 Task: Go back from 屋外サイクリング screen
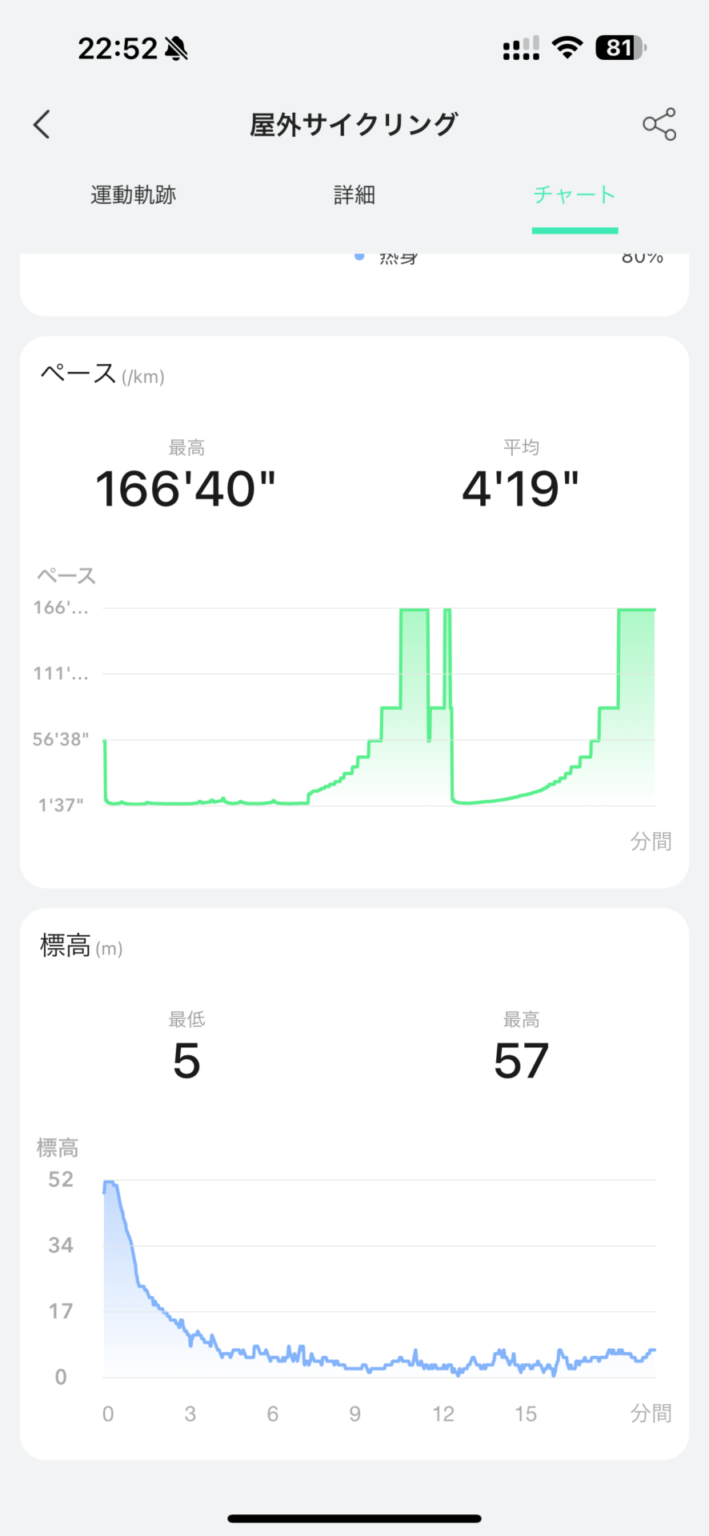(41, 125)
